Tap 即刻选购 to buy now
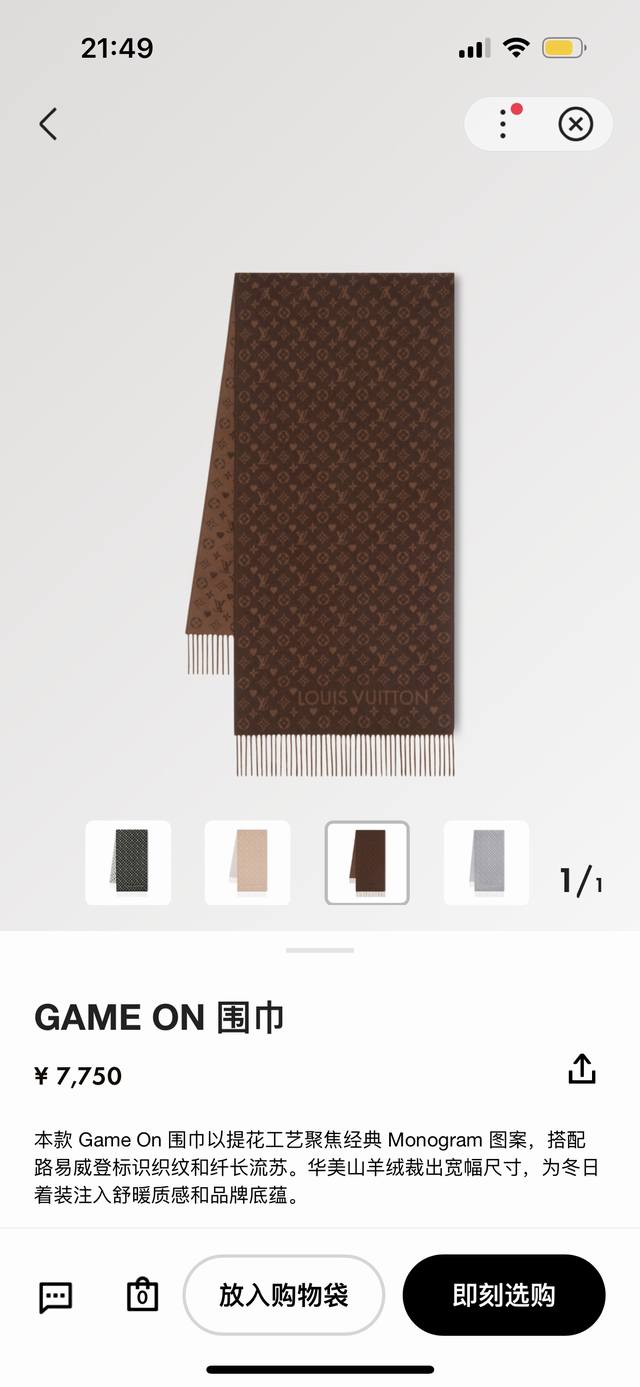This screenshot has height=1387, width=640. 504,1295
